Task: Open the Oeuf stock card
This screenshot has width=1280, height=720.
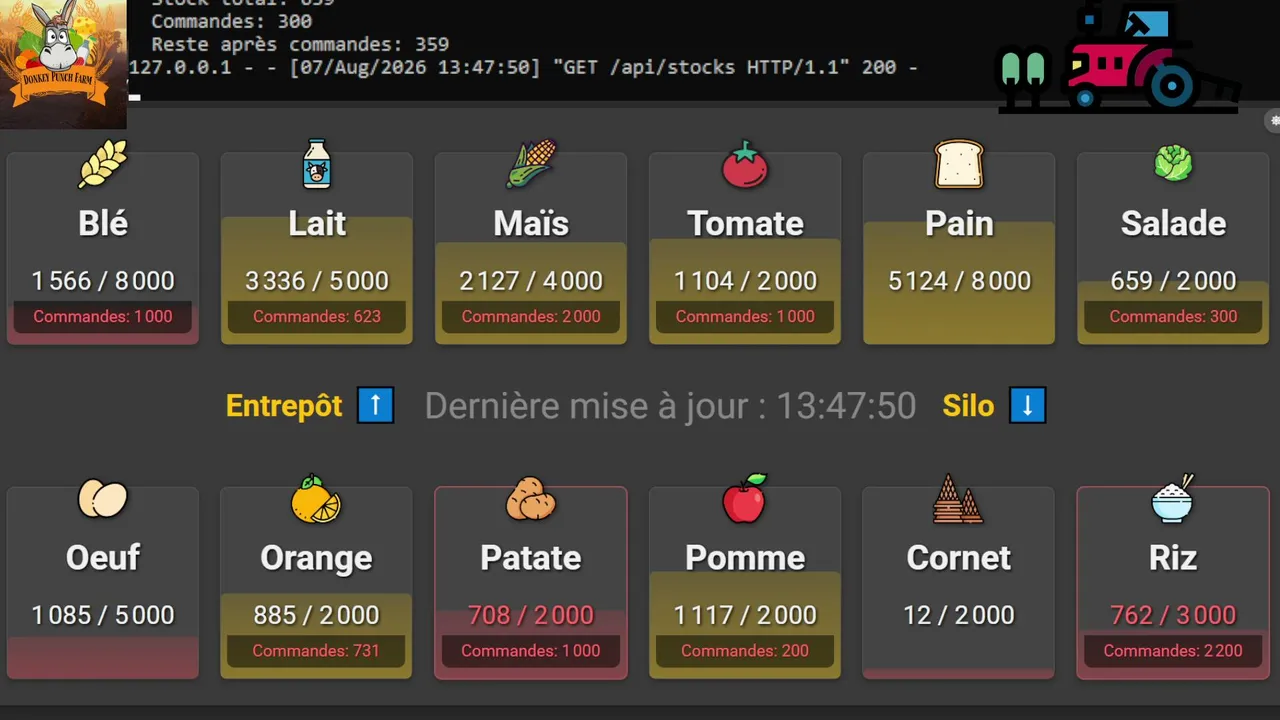Action: [x=103, y=583]
